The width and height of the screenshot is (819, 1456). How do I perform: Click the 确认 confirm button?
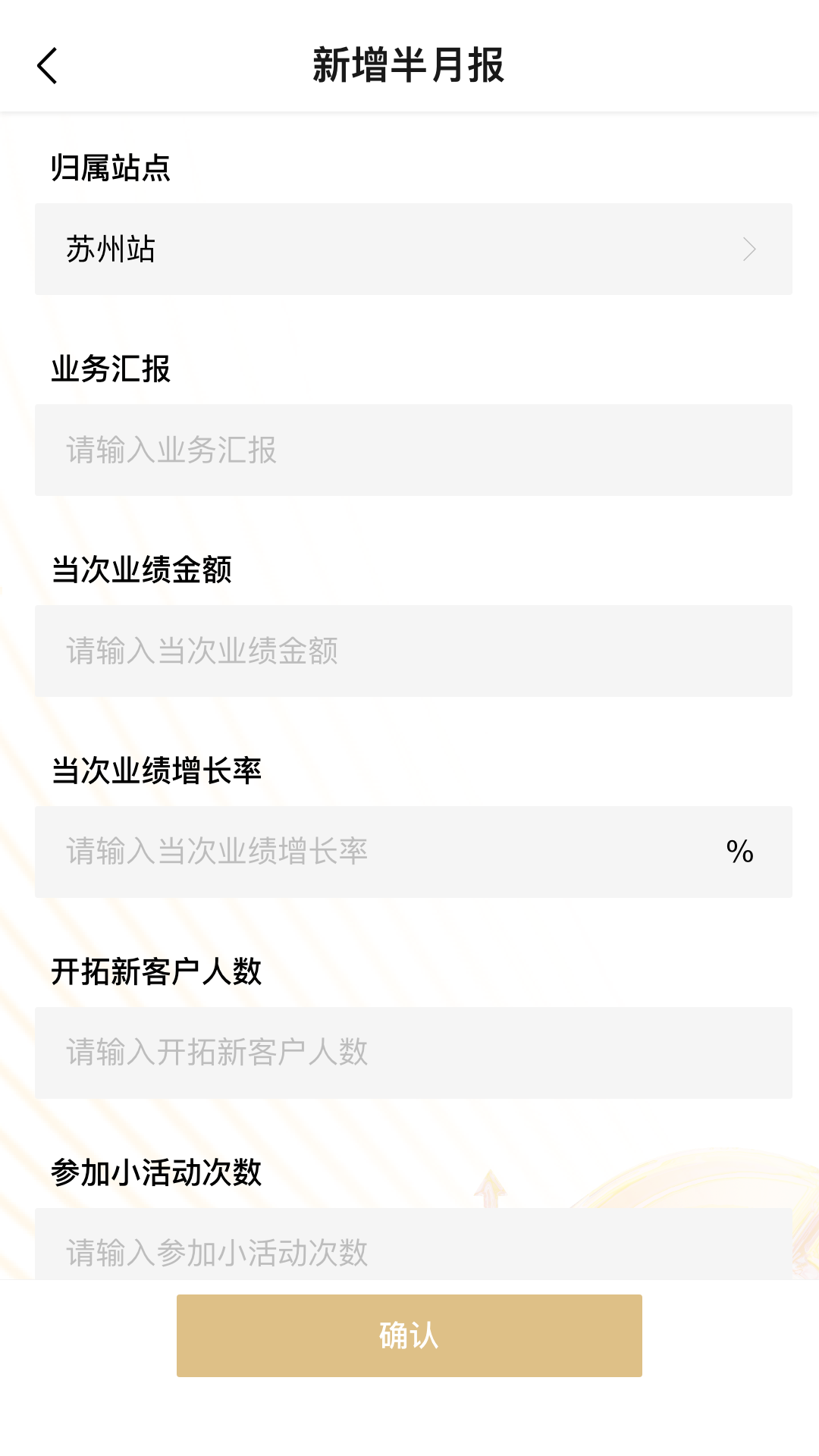coord(409,1335)
